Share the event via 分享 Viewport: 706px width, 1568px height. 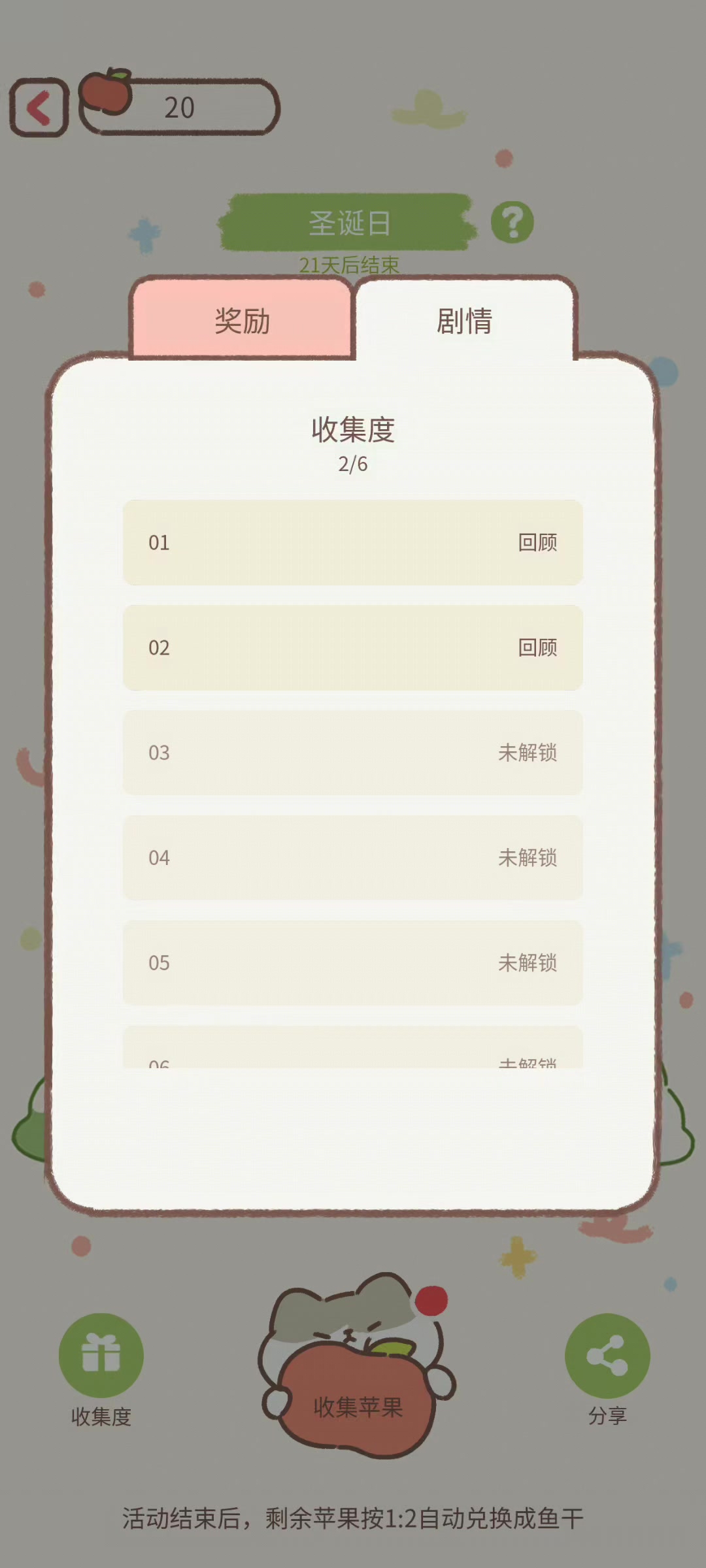pos(607,1356)
